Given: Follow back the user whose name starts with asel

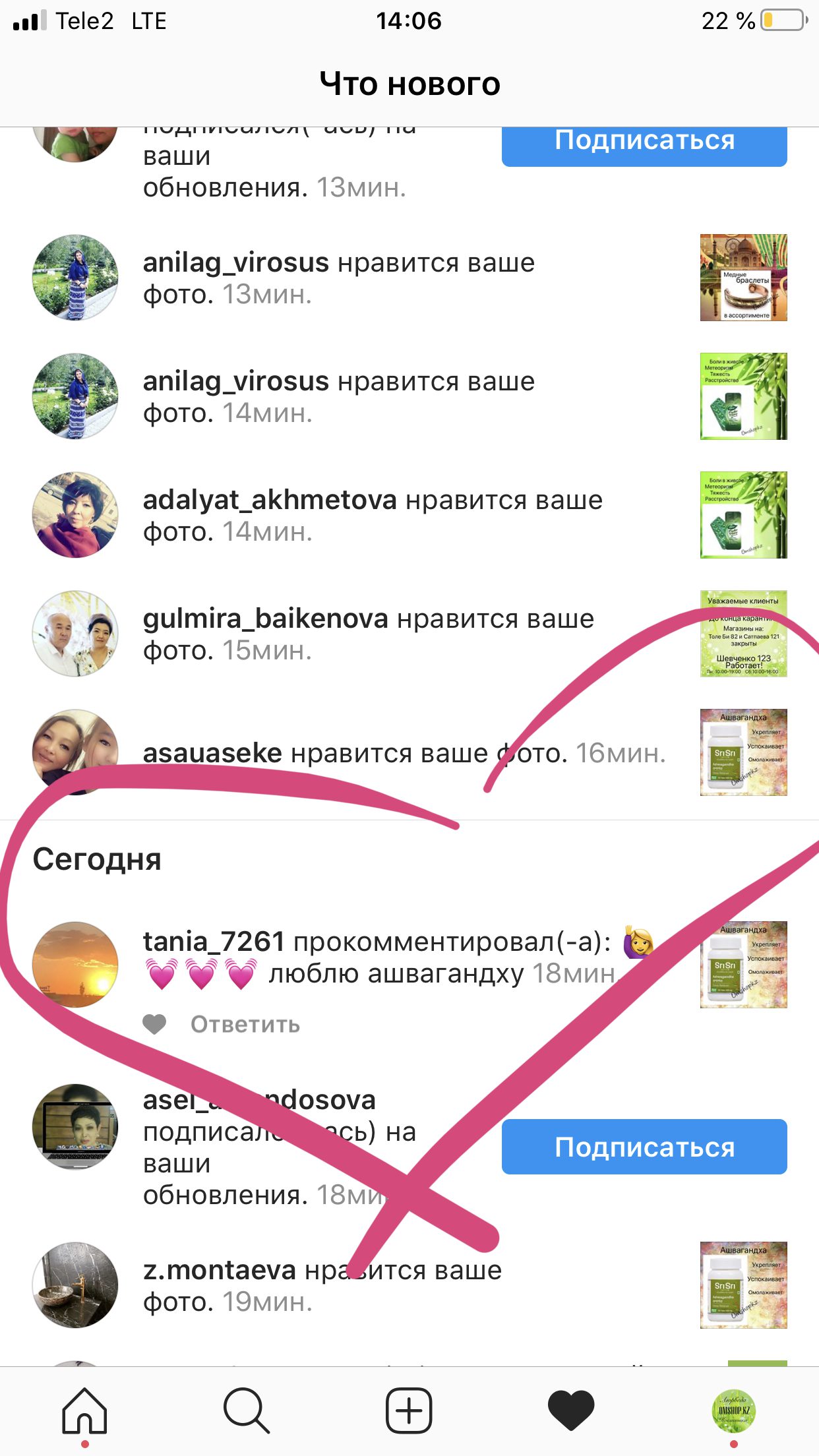Looking at the screenshot, I should tap(644, 1147).
